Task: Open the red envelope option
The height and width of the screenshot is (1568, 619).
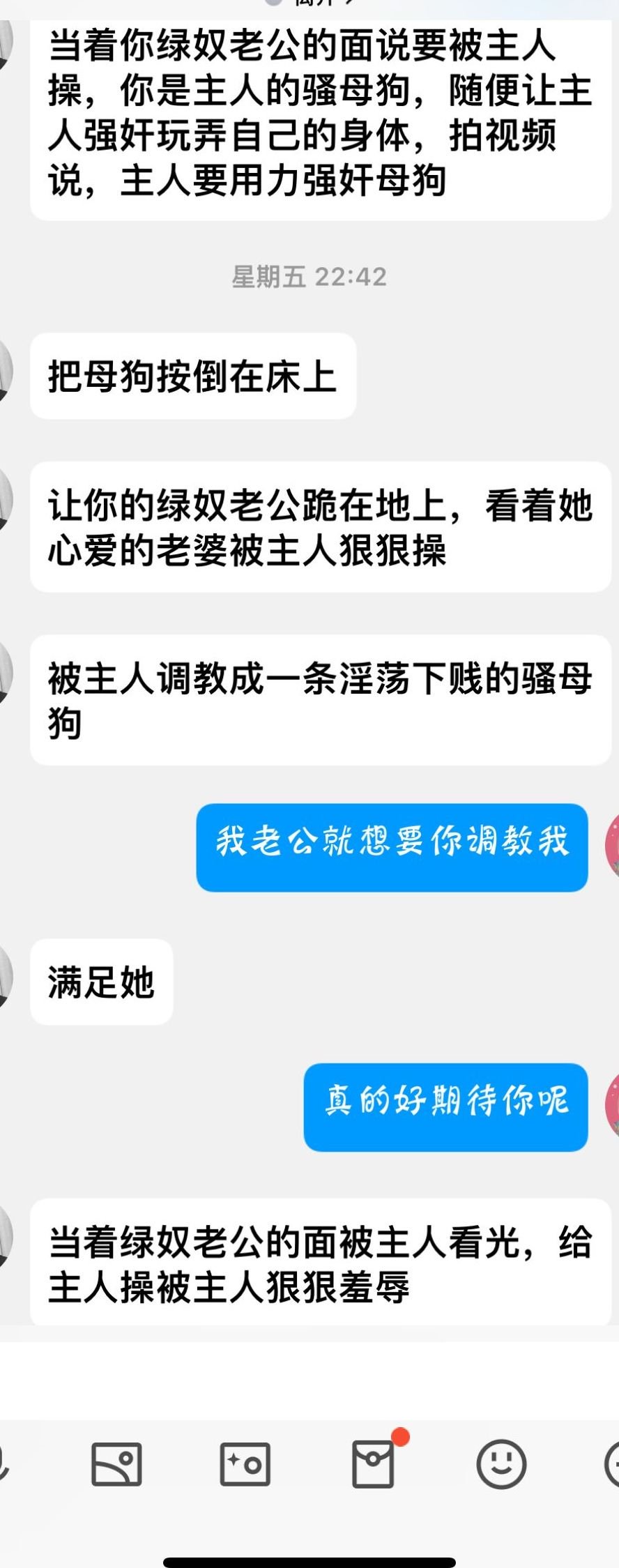Action: (374, 1464)
